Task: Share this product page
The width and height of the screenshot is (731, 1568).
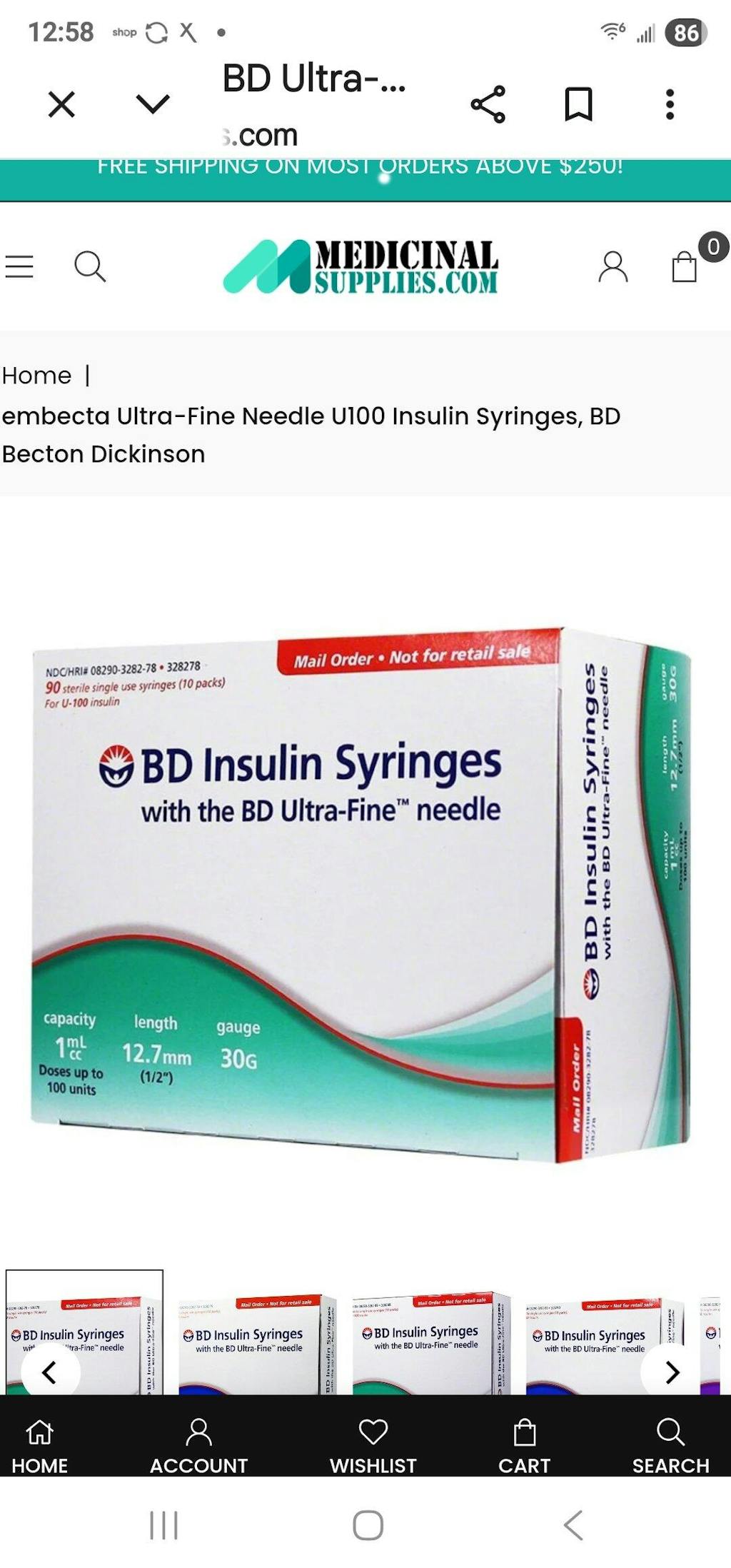Action: pos(488,105)
